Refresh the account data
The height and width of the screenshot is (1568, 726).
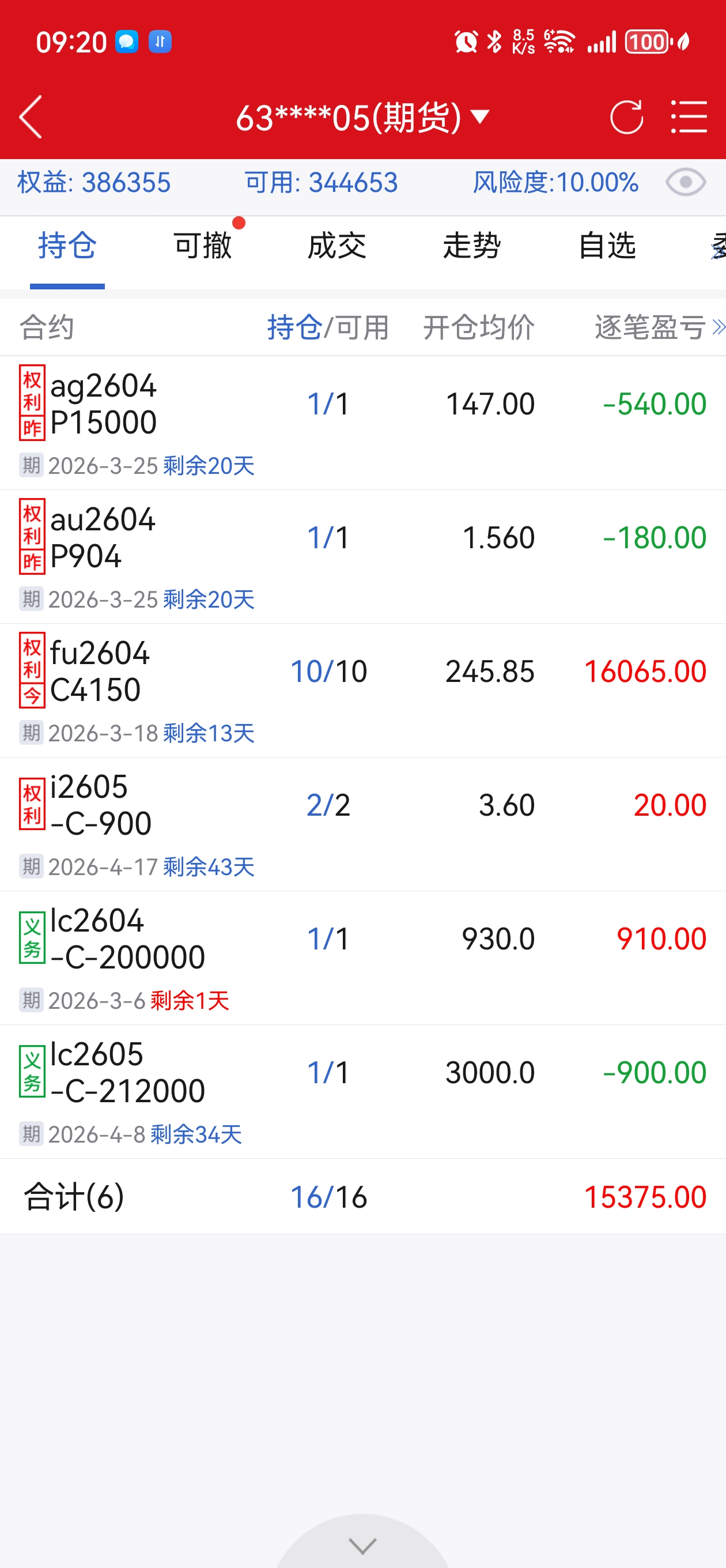[626, 117]
